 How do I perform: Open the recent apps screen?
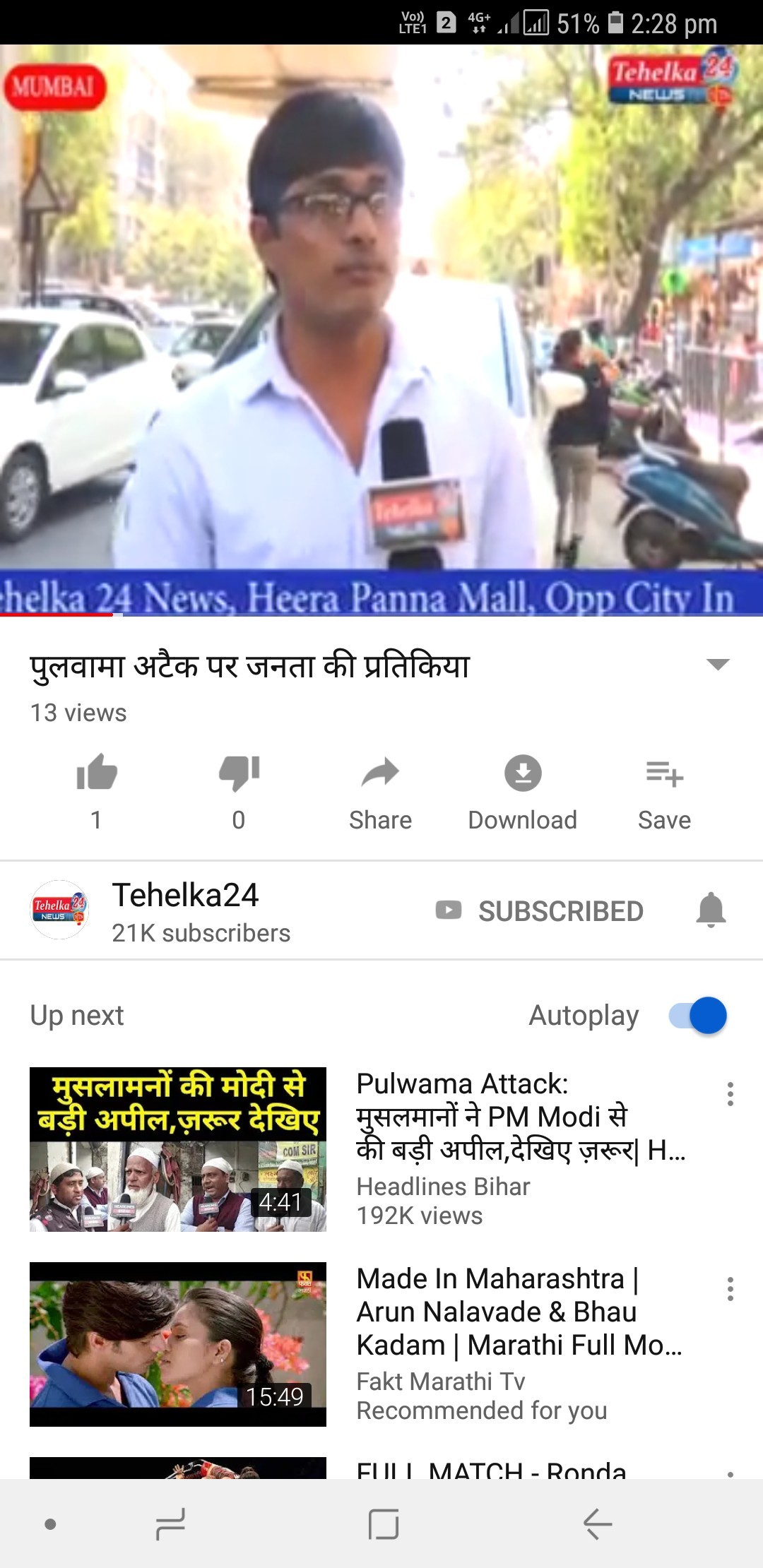click(x=170, y=1524)
